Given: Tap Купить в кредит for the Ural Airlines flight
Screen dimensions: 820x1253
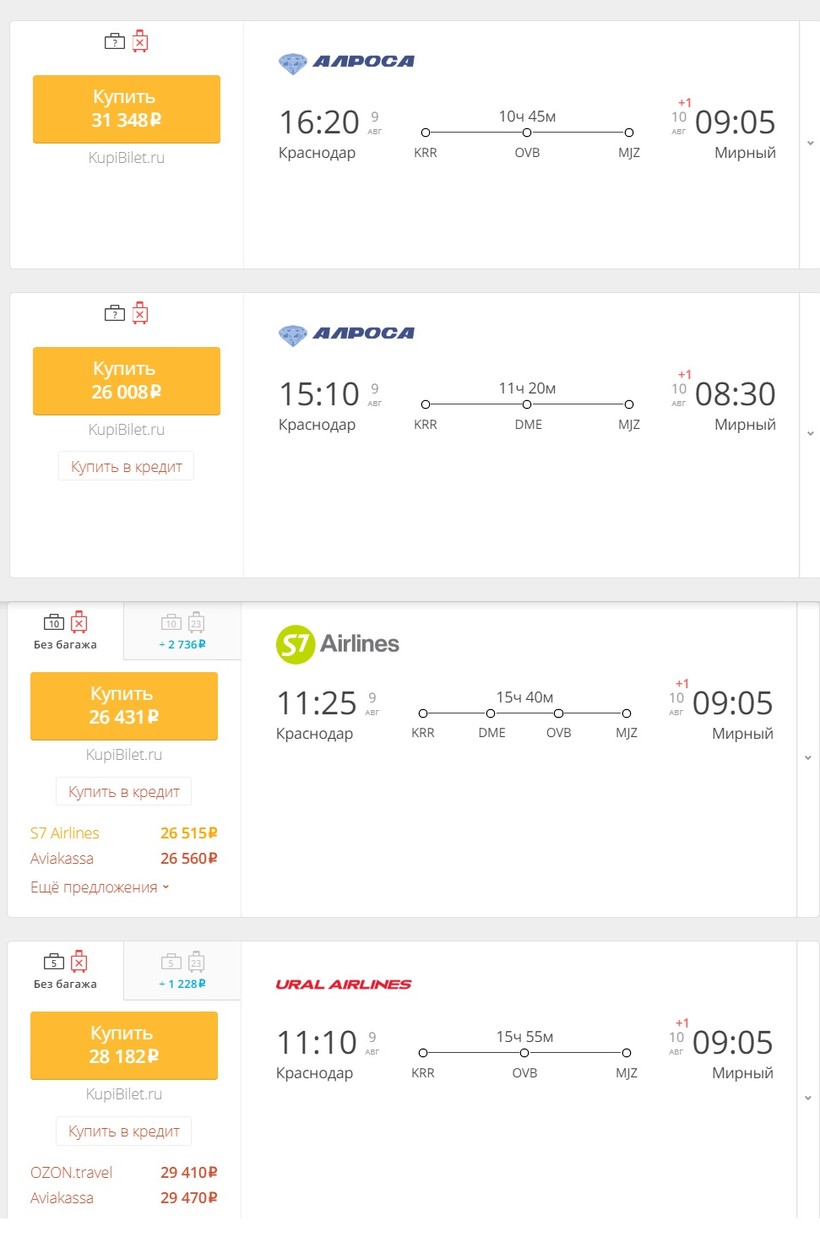Looking at the screenshot, I should click(124, 1132).
